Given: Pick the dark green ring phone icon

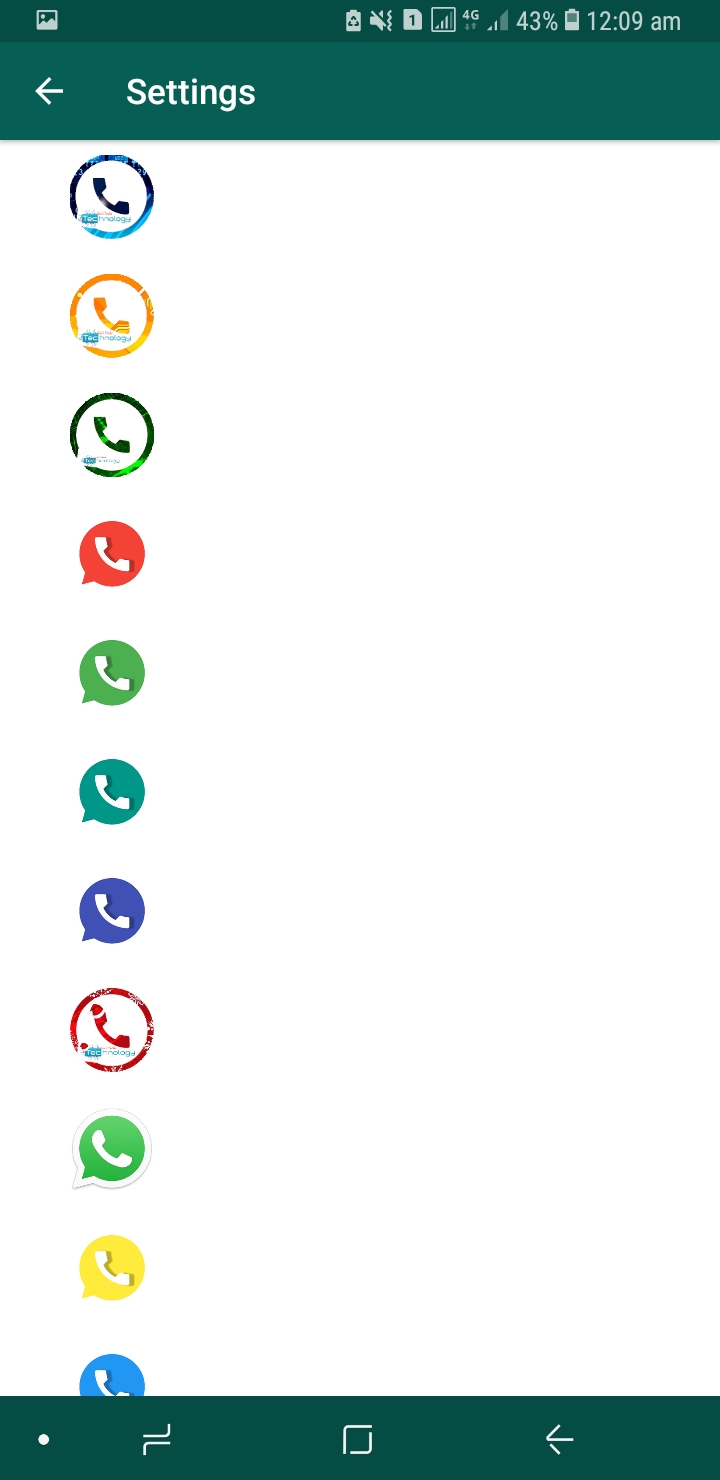Looking at the screenshot, I should click(x=112, y=435).
